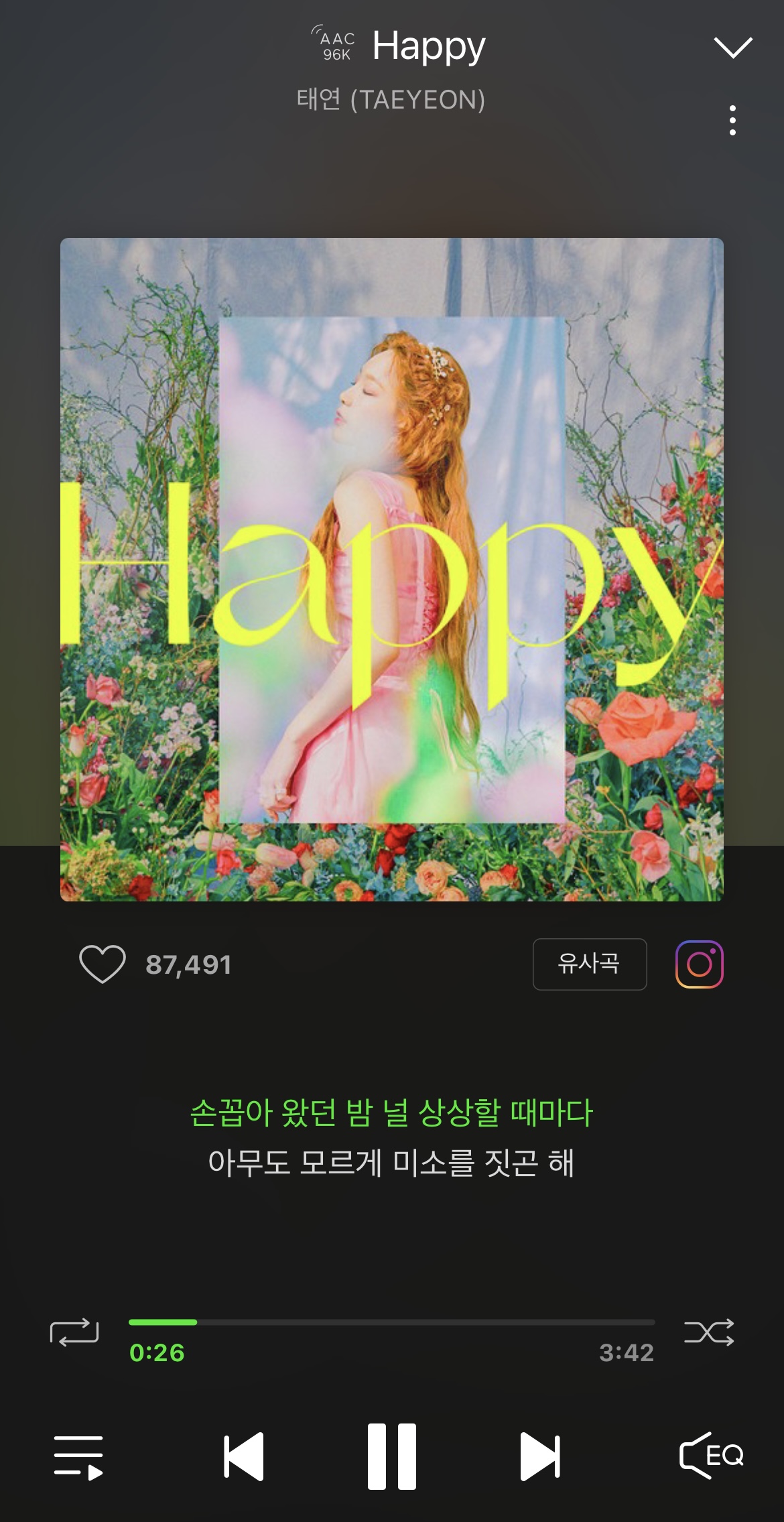Toggle shuffle playback

(x=709, y=1332)
